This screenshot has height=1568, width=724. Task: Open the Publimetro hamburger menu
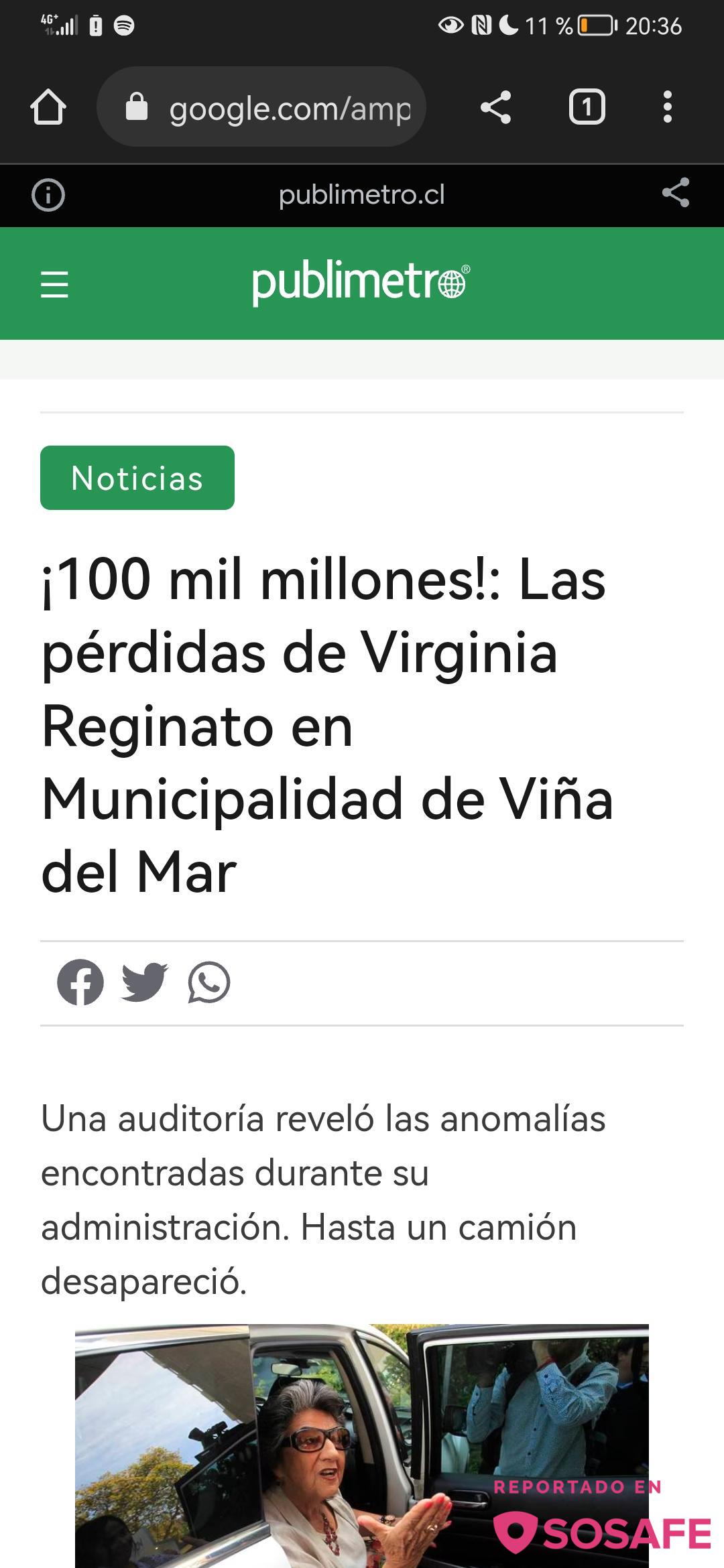[x=54, y=284]
